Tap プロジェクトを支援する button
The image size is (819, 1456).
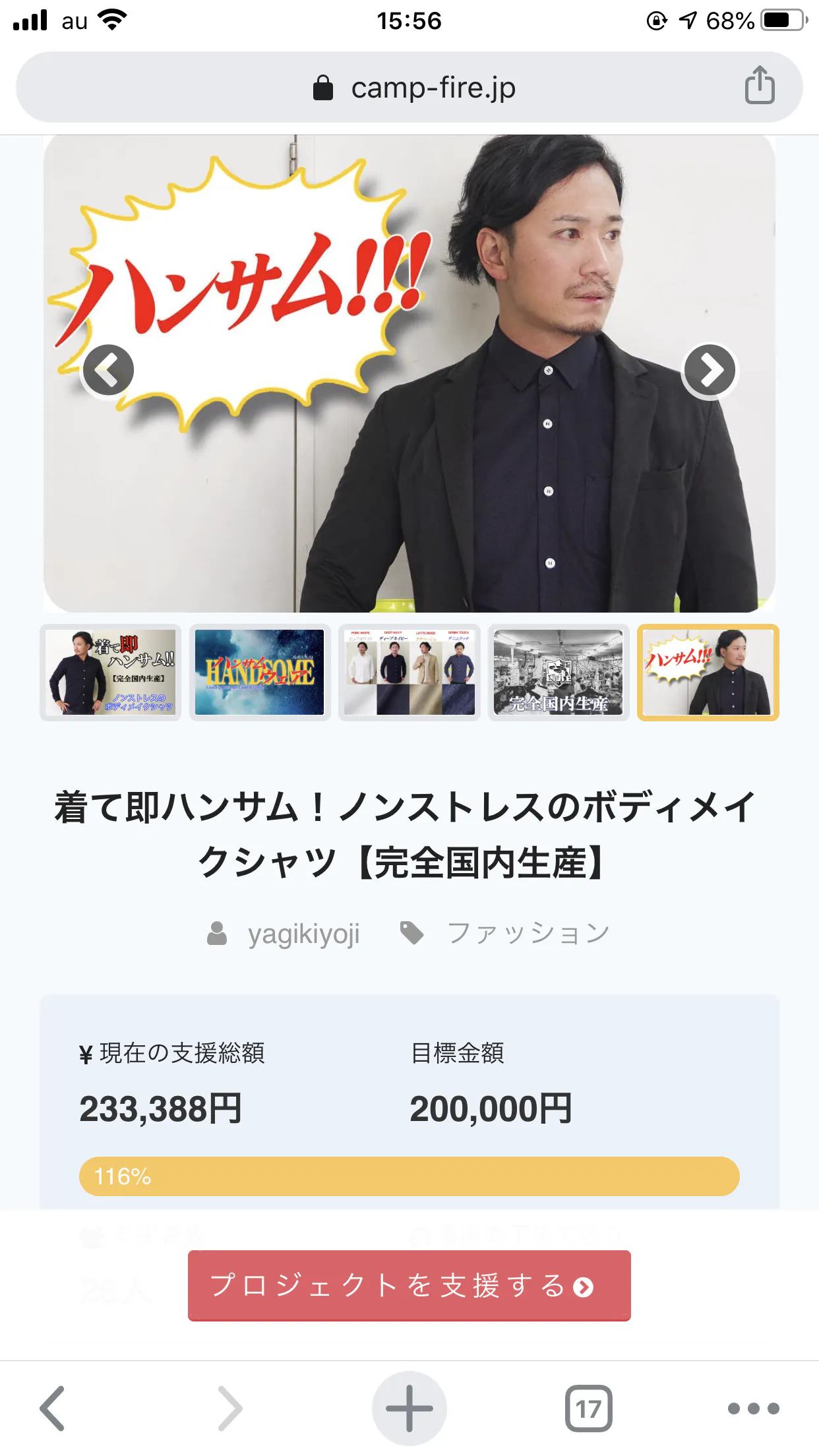click(x=409, y=1285)
